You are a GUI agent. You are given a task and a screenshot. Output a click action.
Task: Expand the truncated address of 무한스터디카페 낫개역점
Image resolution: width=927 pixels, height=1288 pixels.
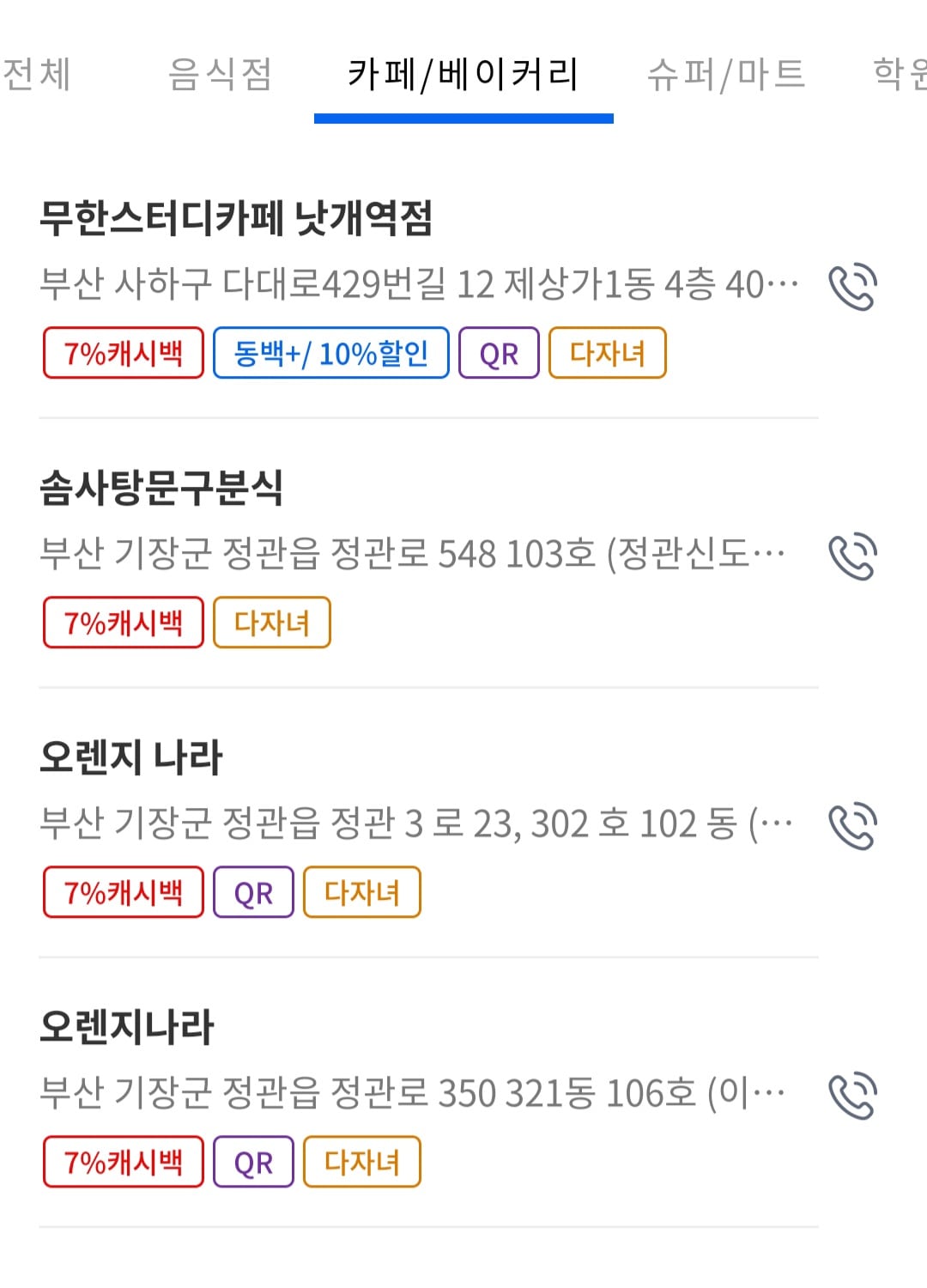[x=416, y=285]
